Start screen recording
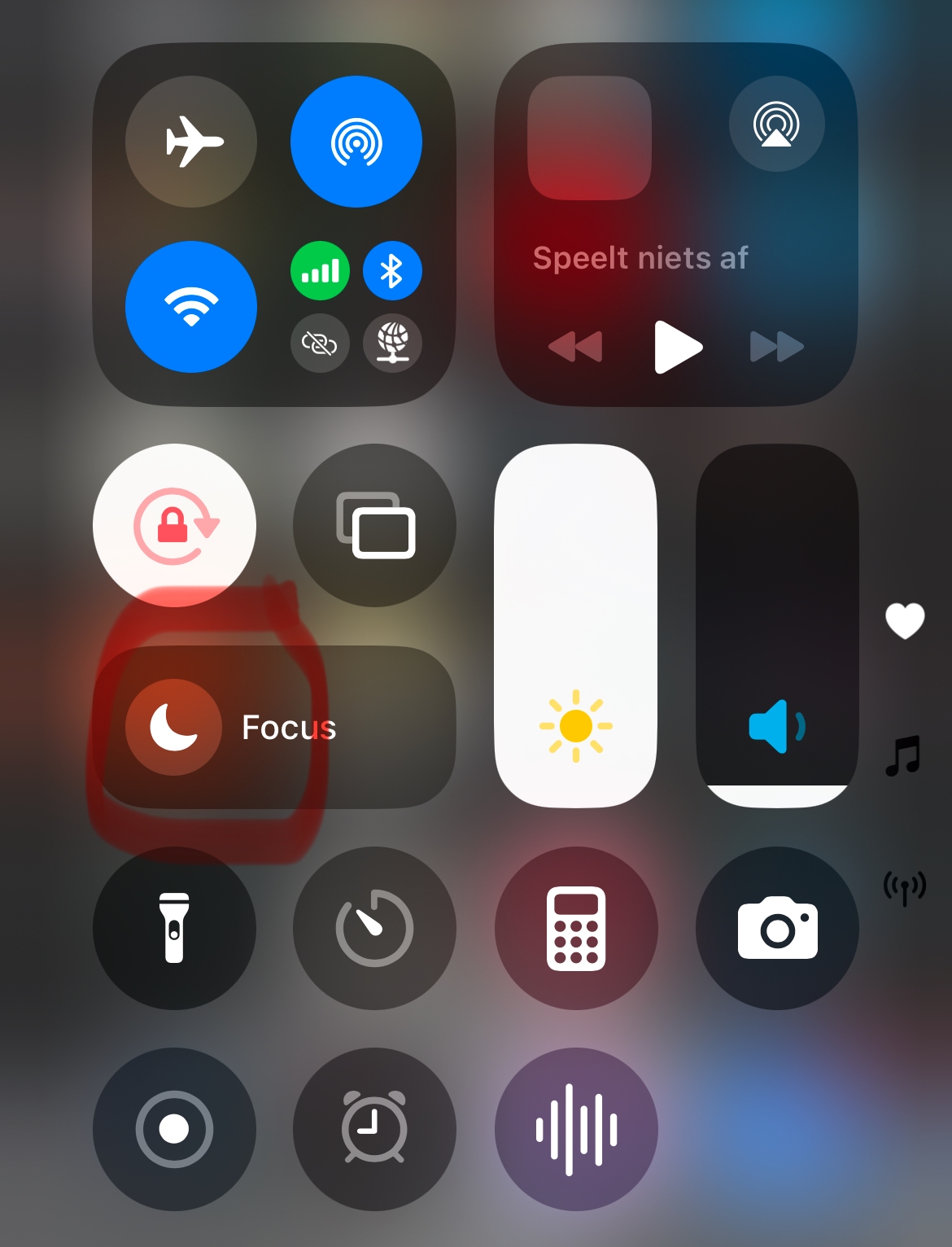Image resolution: width=952 pixels, height=1247 pixels. pyautogui.click(x=175, y=1129)
